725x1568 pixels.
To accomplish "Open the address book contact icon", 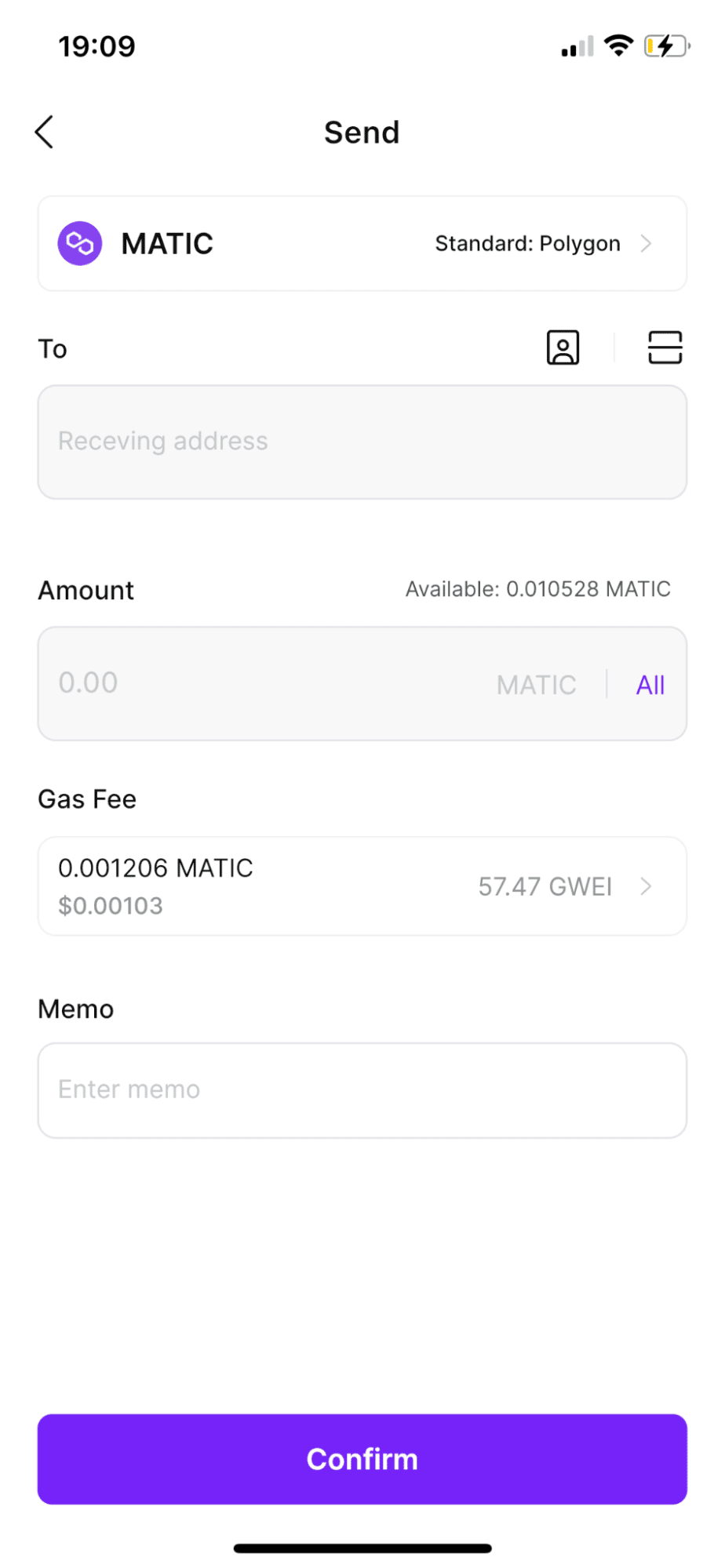I will click(563, 347).
